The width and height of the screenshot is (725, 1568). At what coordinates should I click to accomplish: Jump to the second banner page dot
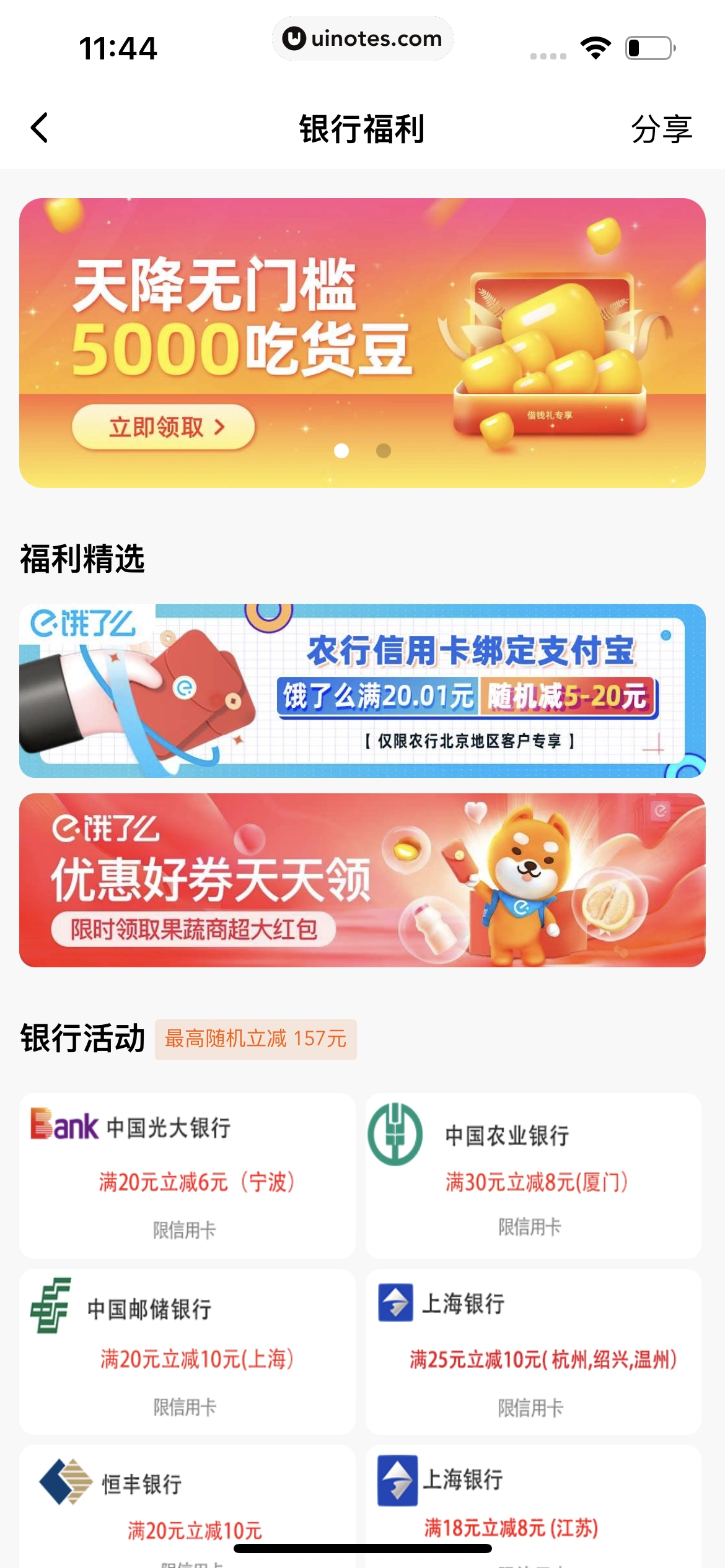point(384,451)
